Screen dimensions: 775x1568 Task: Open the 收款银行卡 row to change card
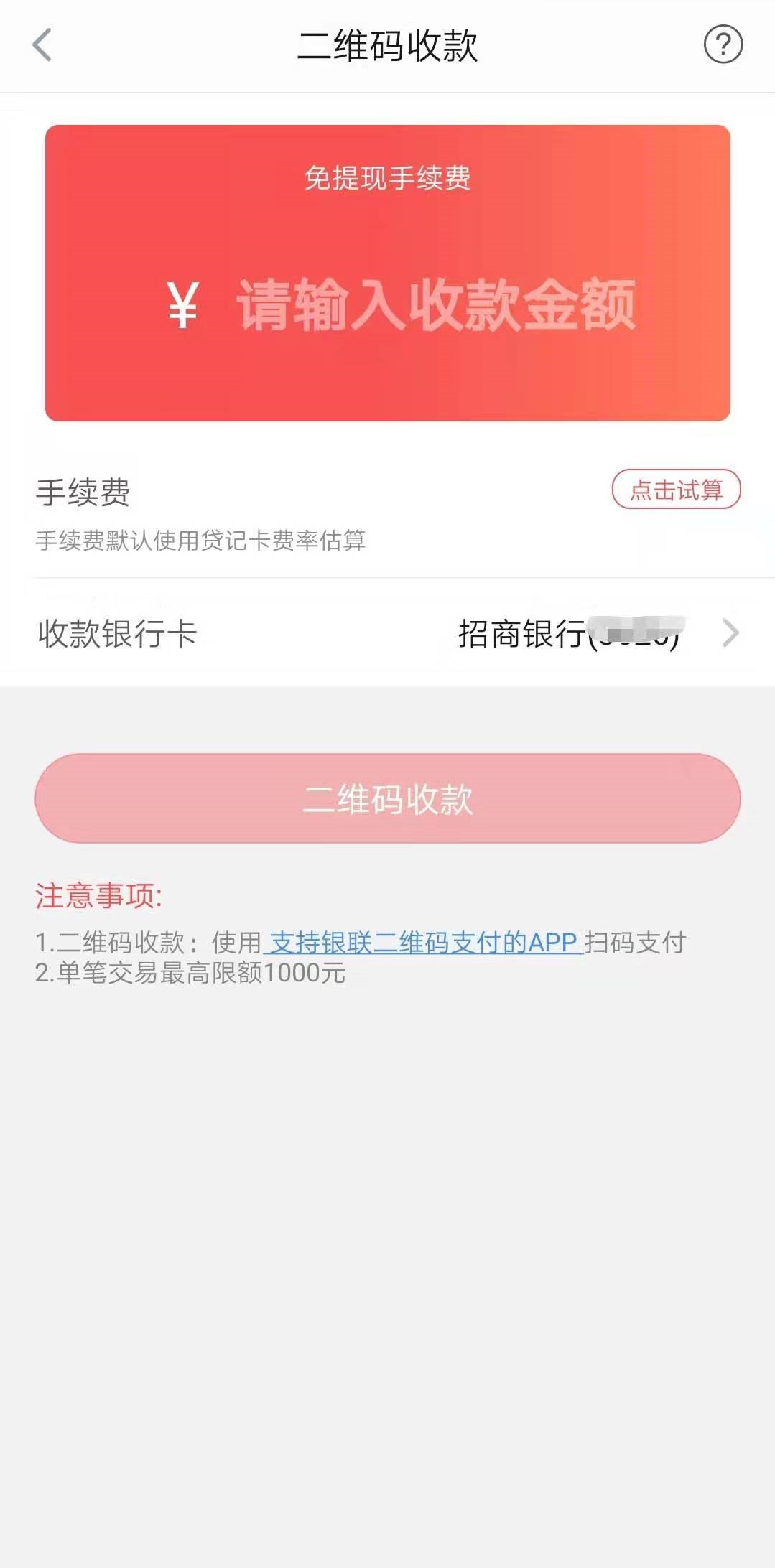pos(388,633)
